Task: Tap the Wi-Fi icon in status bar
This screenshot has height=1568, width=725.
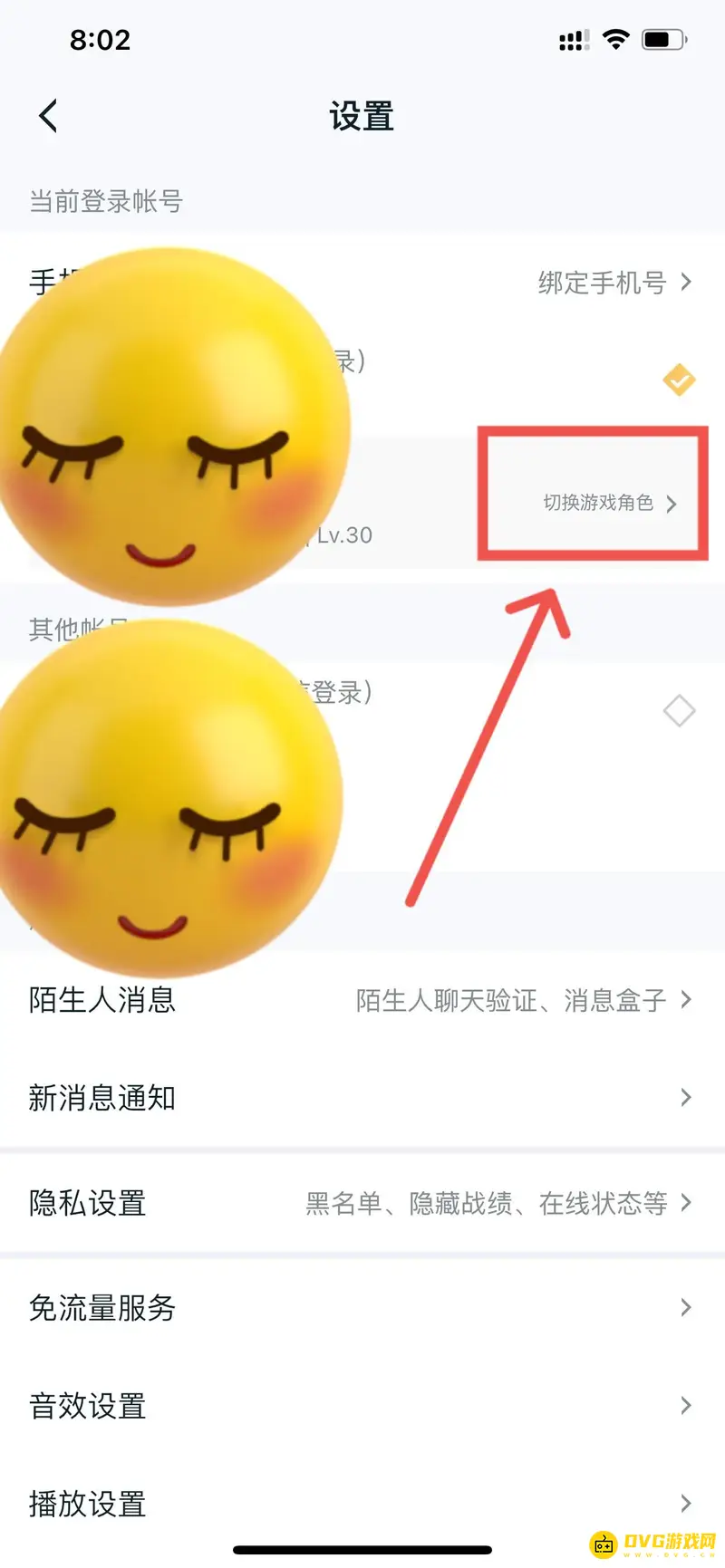Action: 615,39
